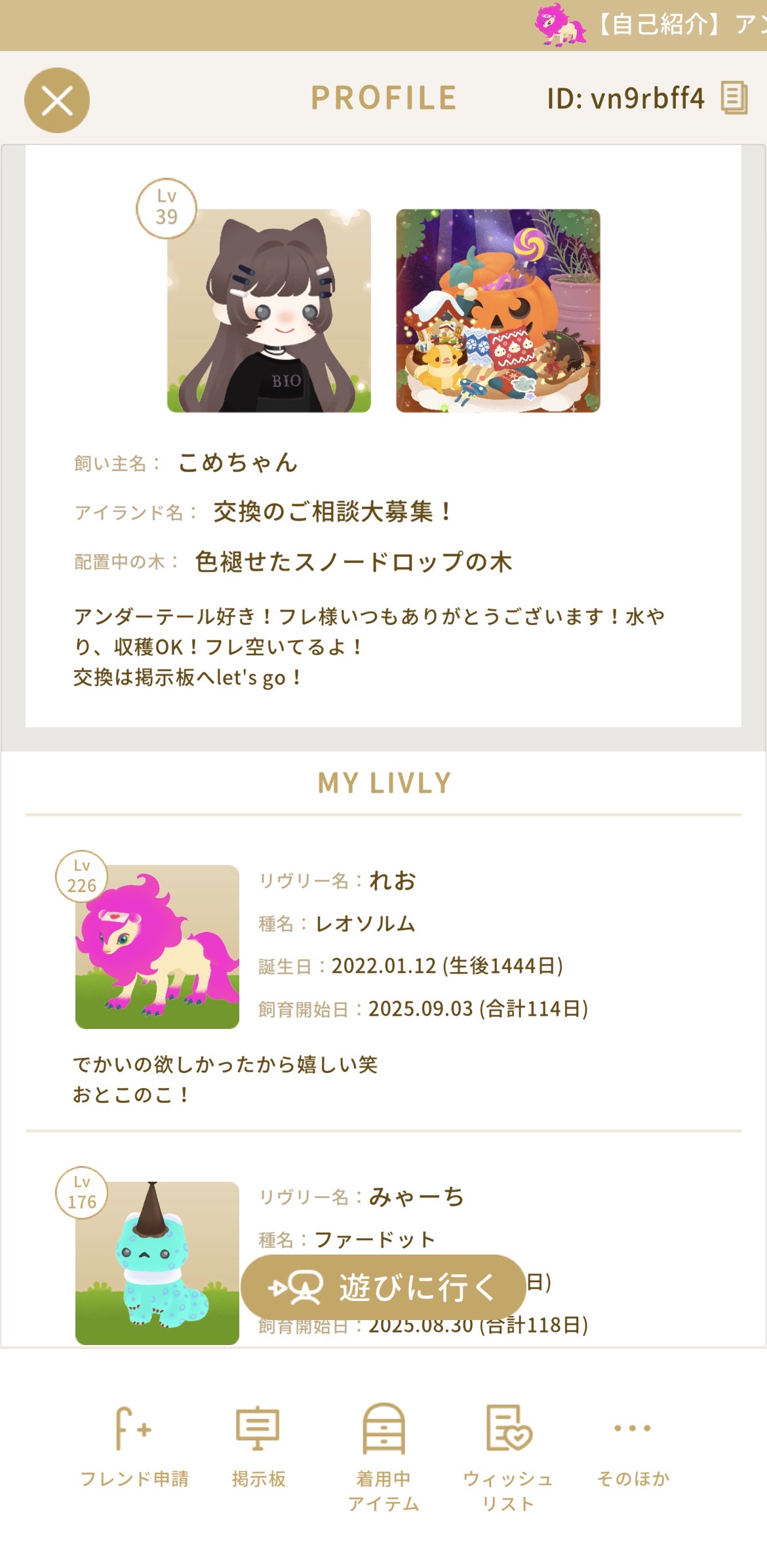Open the owner's avatar picture
The height and width of the screenshot is (1568, 767).
(269, 310)
